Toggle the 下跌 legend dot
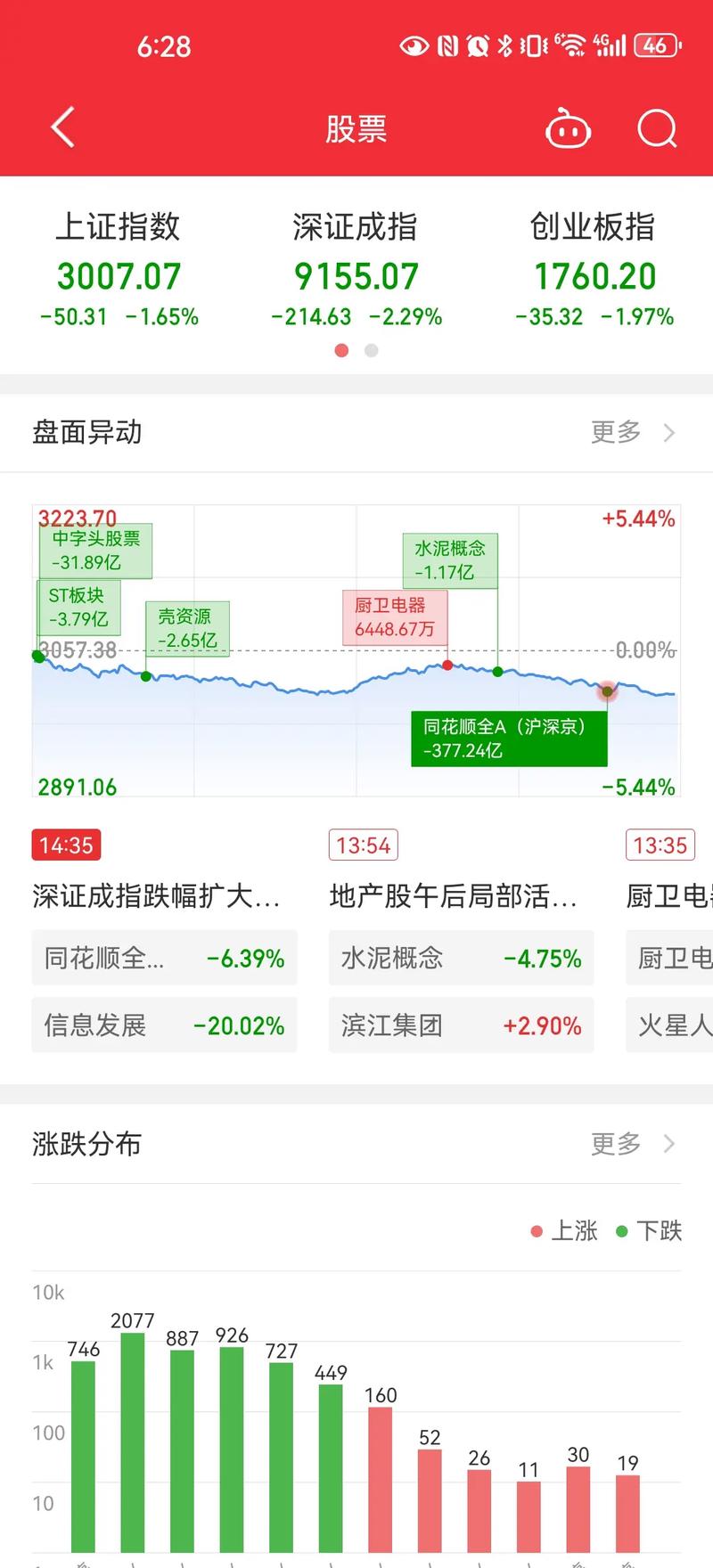Image resolution: width=713 pixels, height=1568 pixels. 621,1230
